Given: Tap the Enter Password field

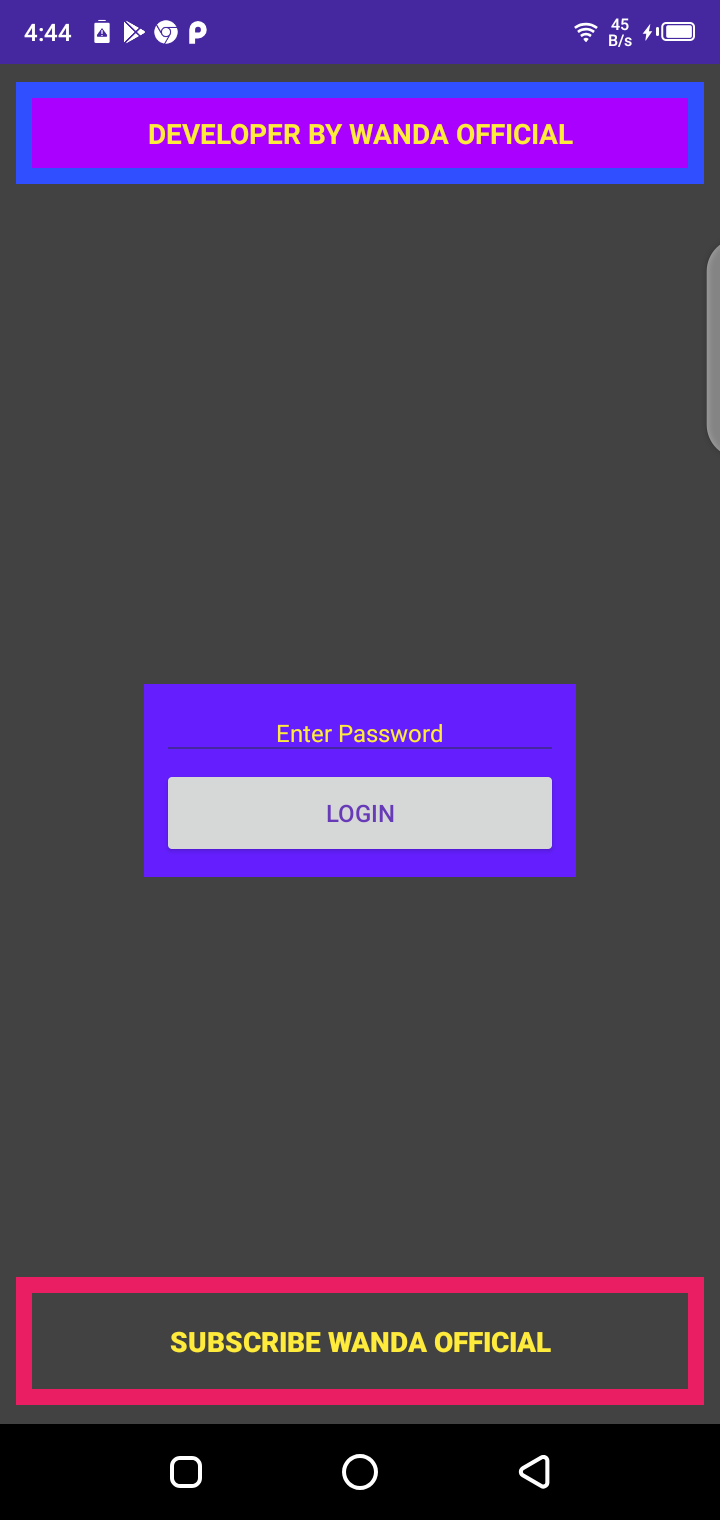Looking at the screenshot, I should 360,733.
